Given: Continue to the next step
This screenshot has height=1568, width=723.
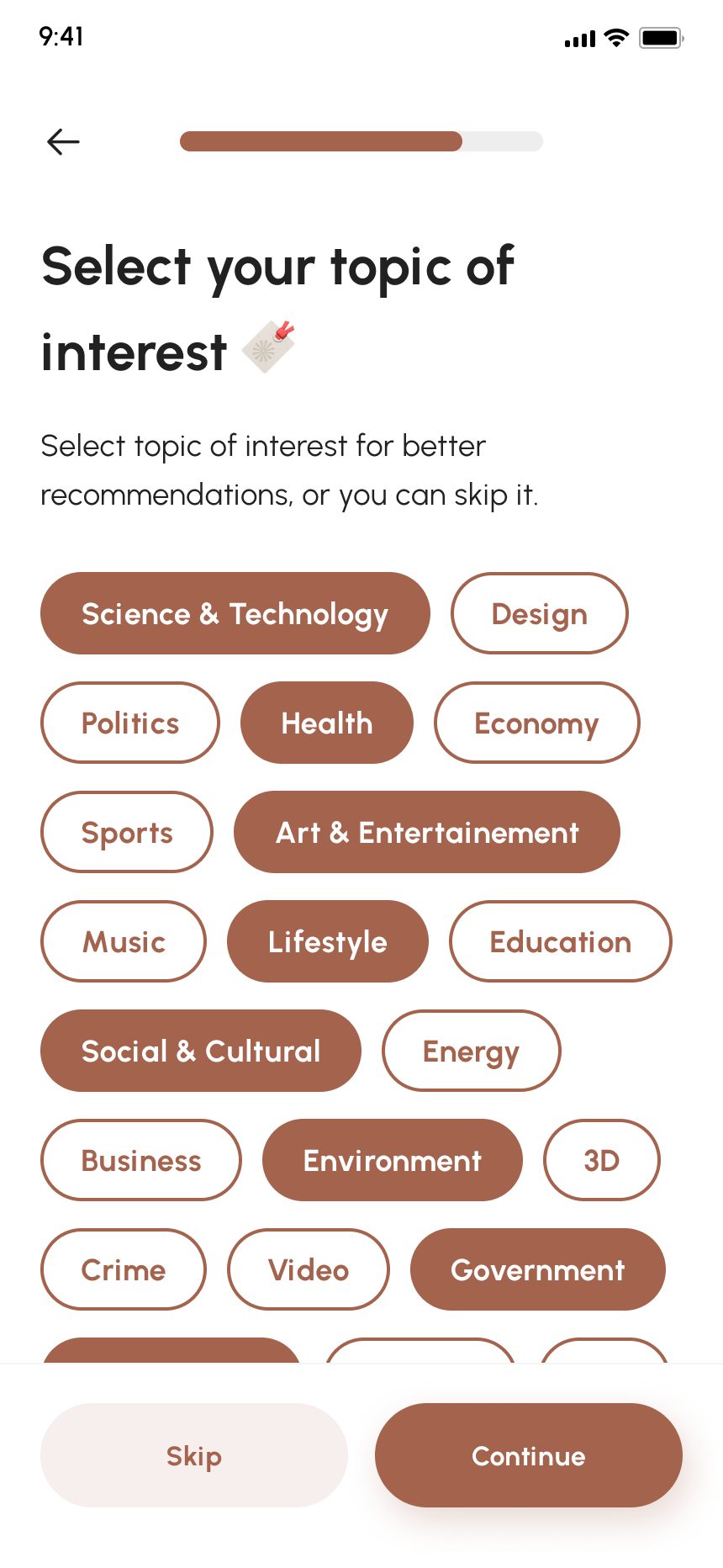Looking at the screenshot, I should [528, 1456].
